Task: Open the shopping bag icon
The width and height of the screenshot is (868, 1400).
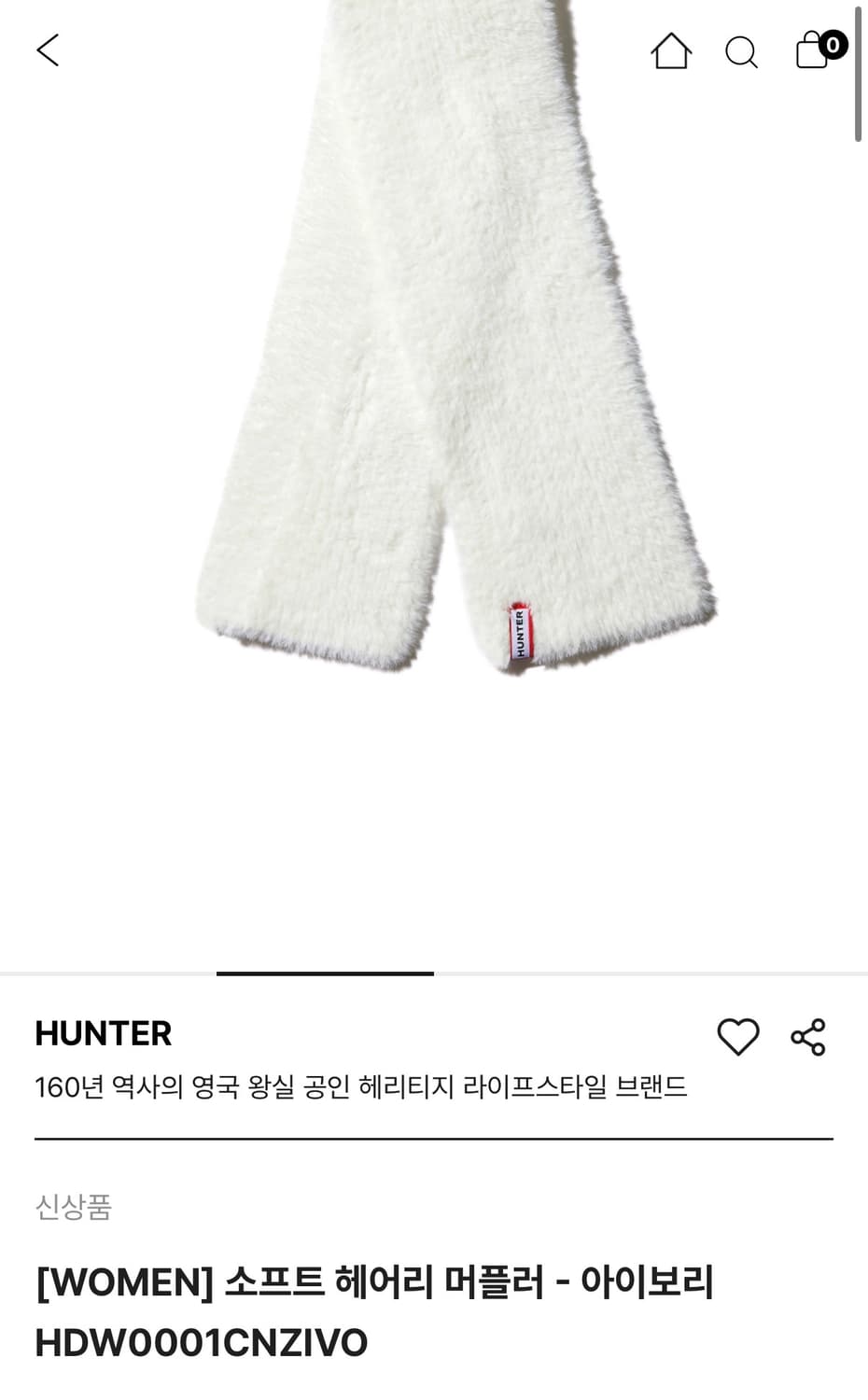Action: [810, 53]
